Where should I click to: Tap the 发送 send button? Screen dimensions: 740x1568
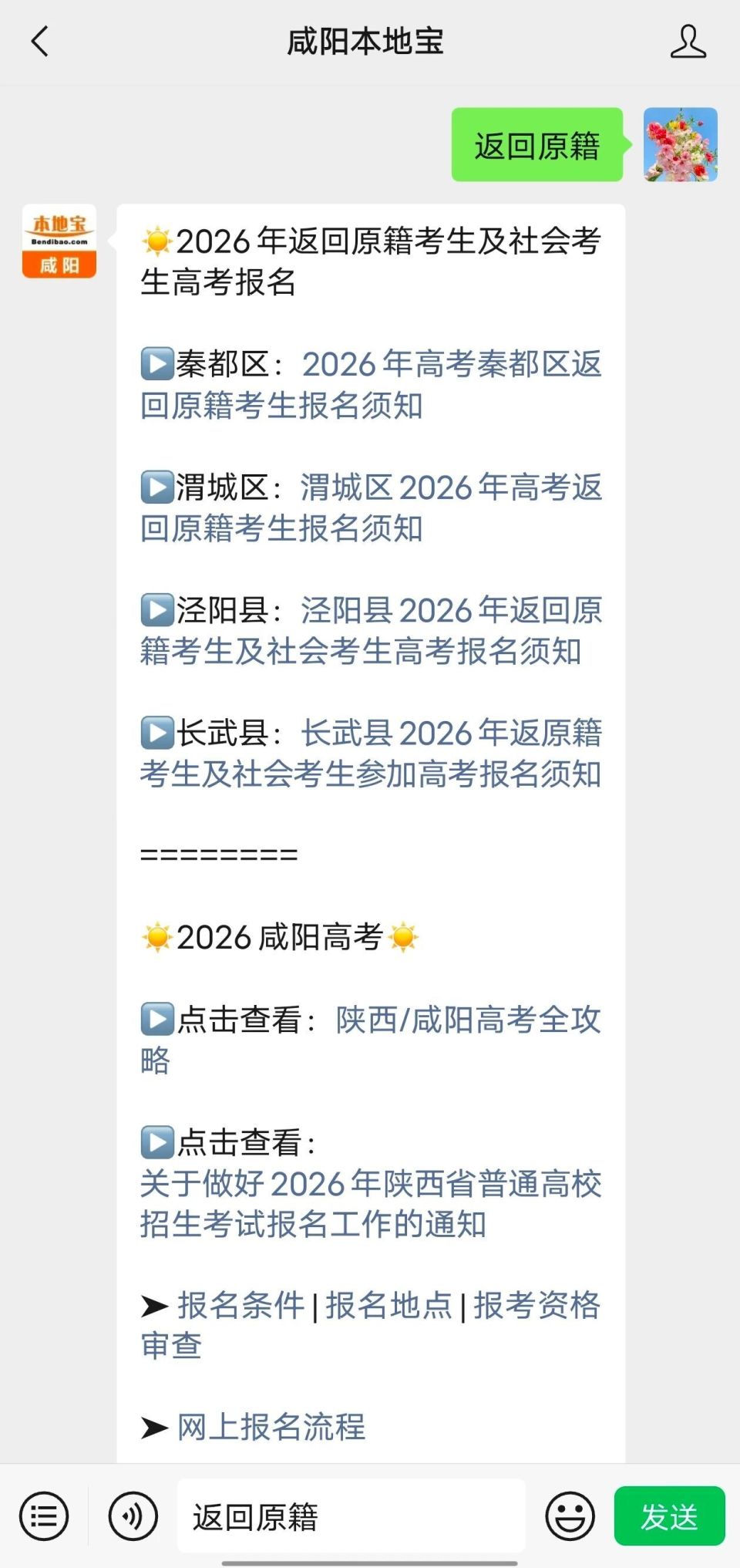pyautogui.click(x=668, y=1516)
